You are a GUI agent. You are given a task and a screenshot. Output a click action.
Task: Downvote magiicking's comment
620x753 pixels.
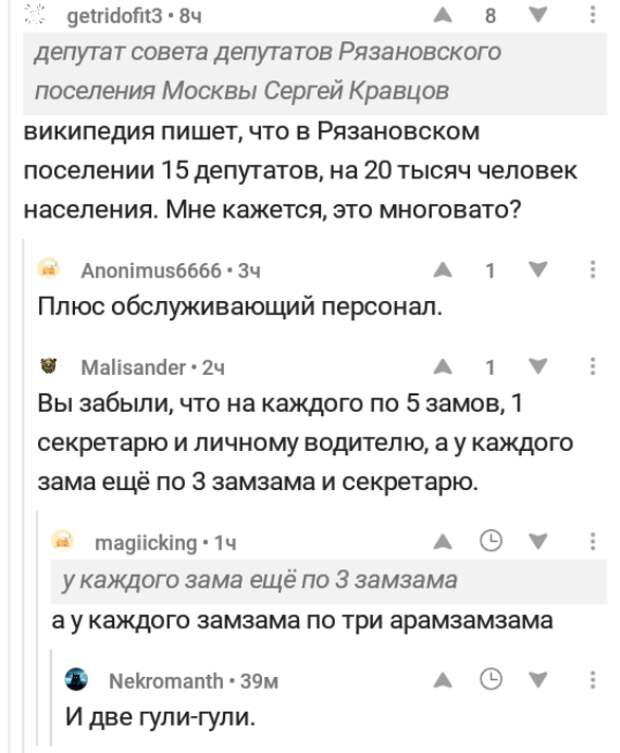541,542
